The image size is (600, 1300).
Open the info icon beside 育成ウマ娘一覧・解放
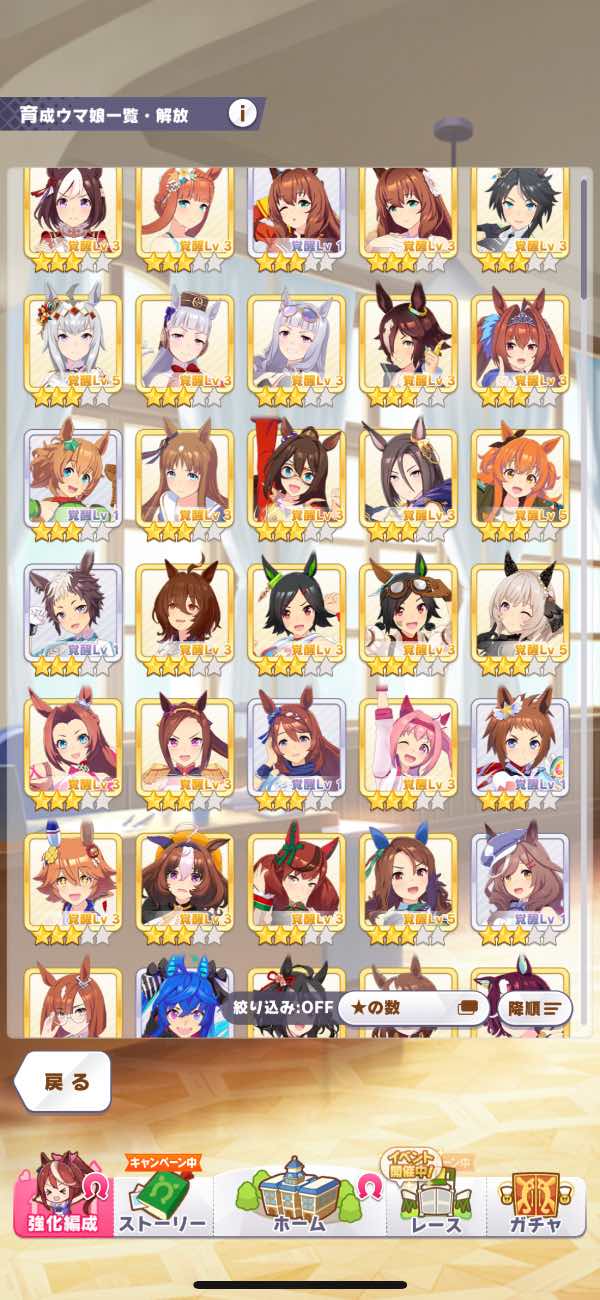click(243, 113)
